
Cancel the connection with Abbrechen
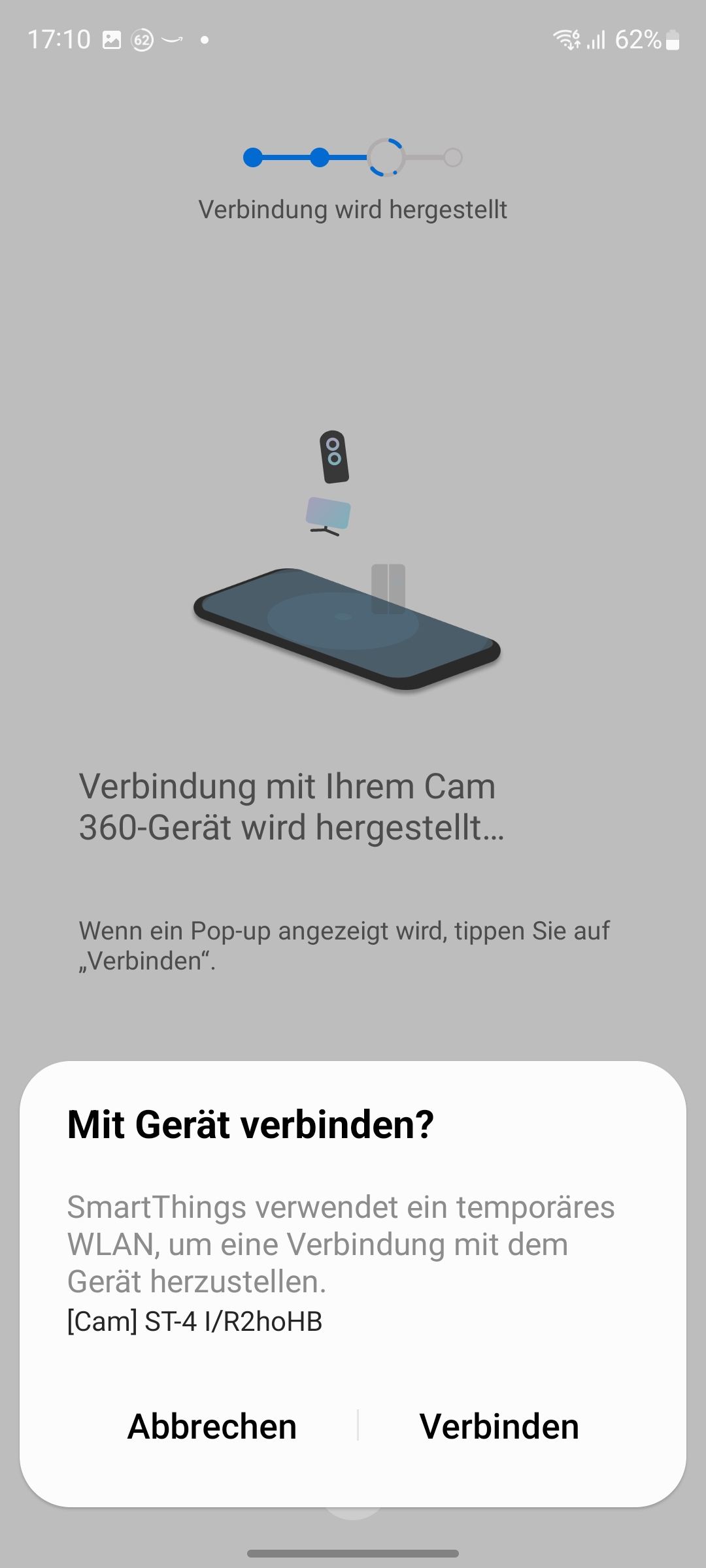click(212, 1426)
